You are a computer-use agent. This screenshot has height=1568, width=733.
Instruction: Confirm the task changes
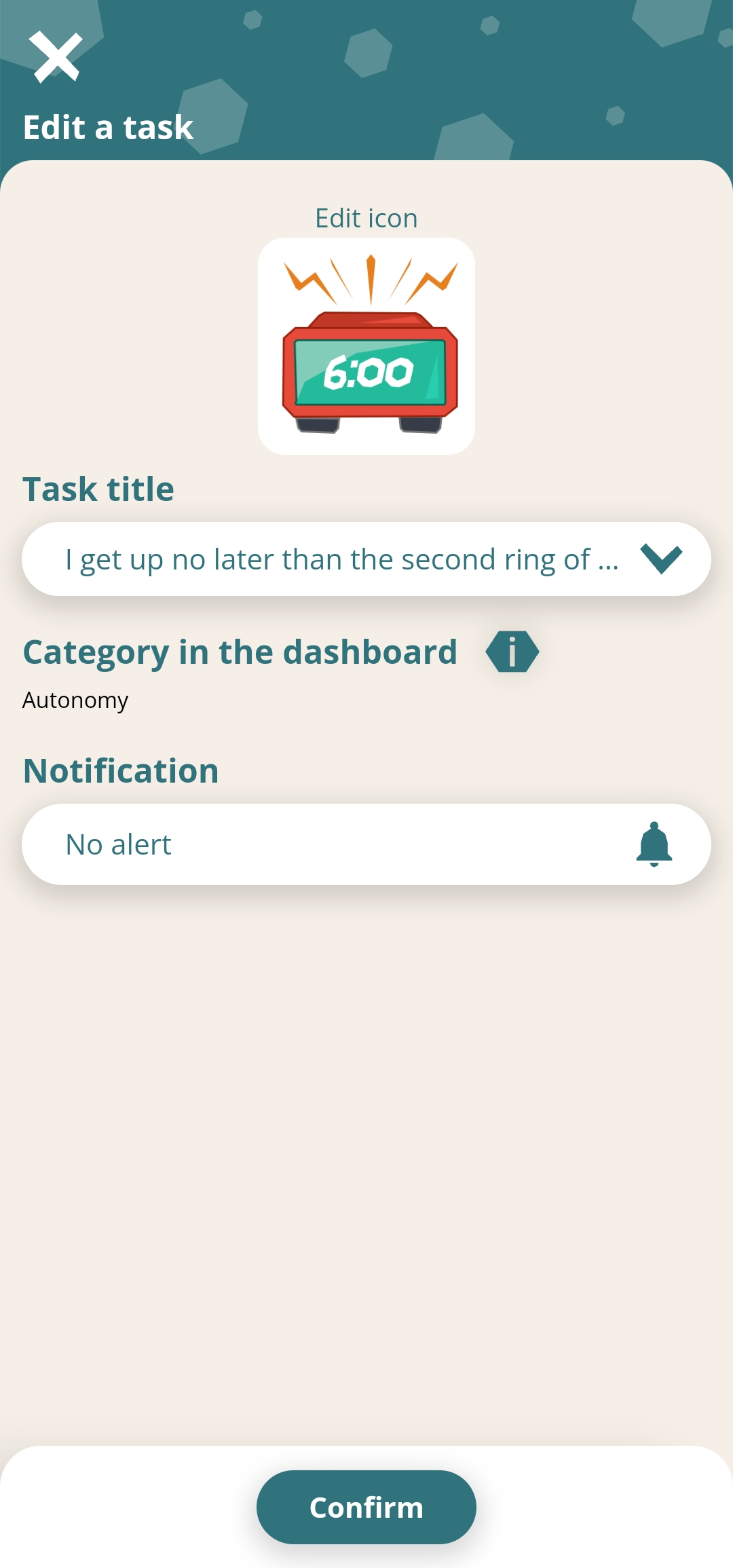pyautogui.click(x=366, y=1507)
